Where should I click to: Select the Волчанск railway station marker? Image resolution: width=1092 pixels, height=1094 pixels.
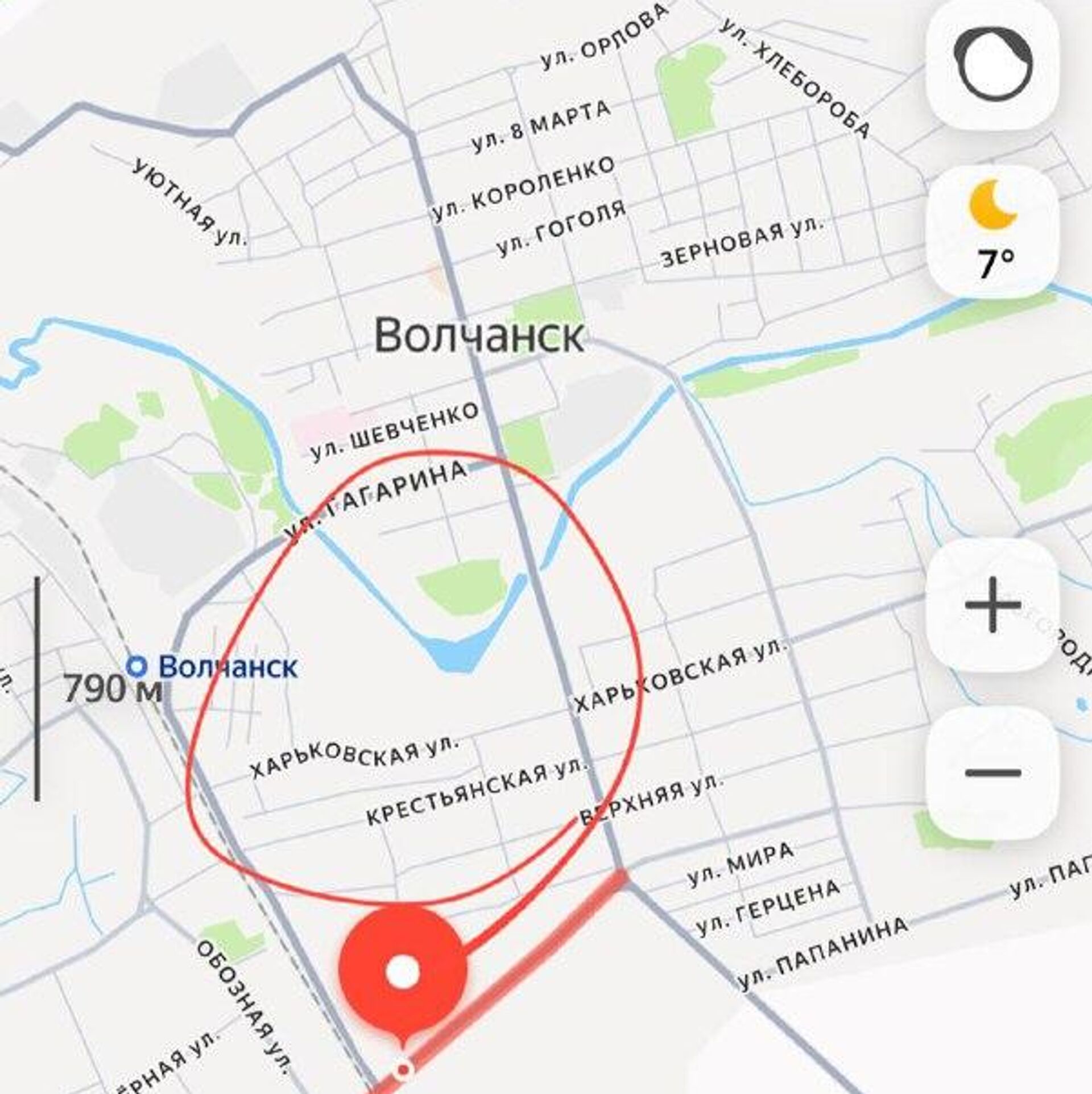pyautogui.click(x=136, y=666)
